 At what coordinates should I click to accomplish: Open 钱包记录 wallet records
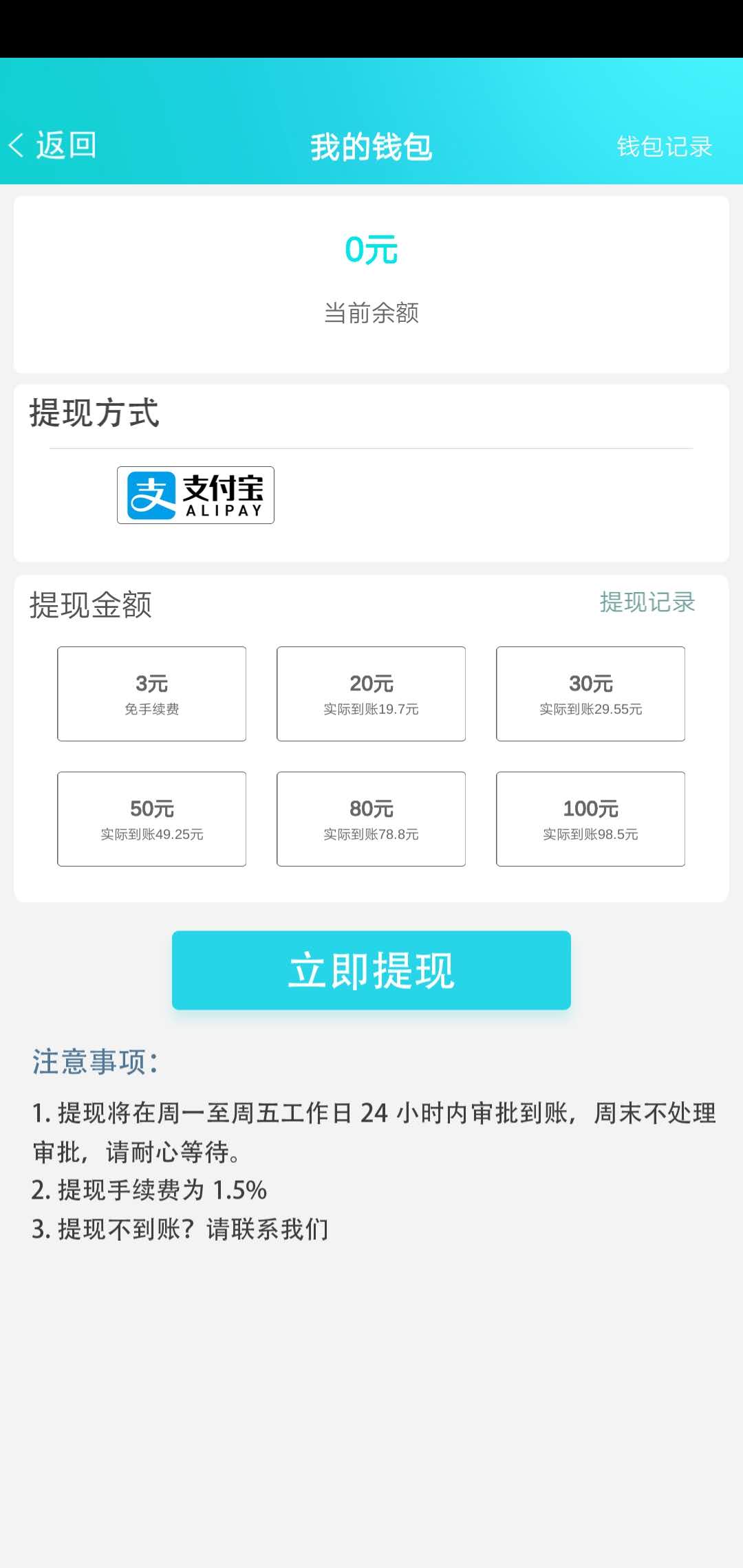[x=664, y=146]
